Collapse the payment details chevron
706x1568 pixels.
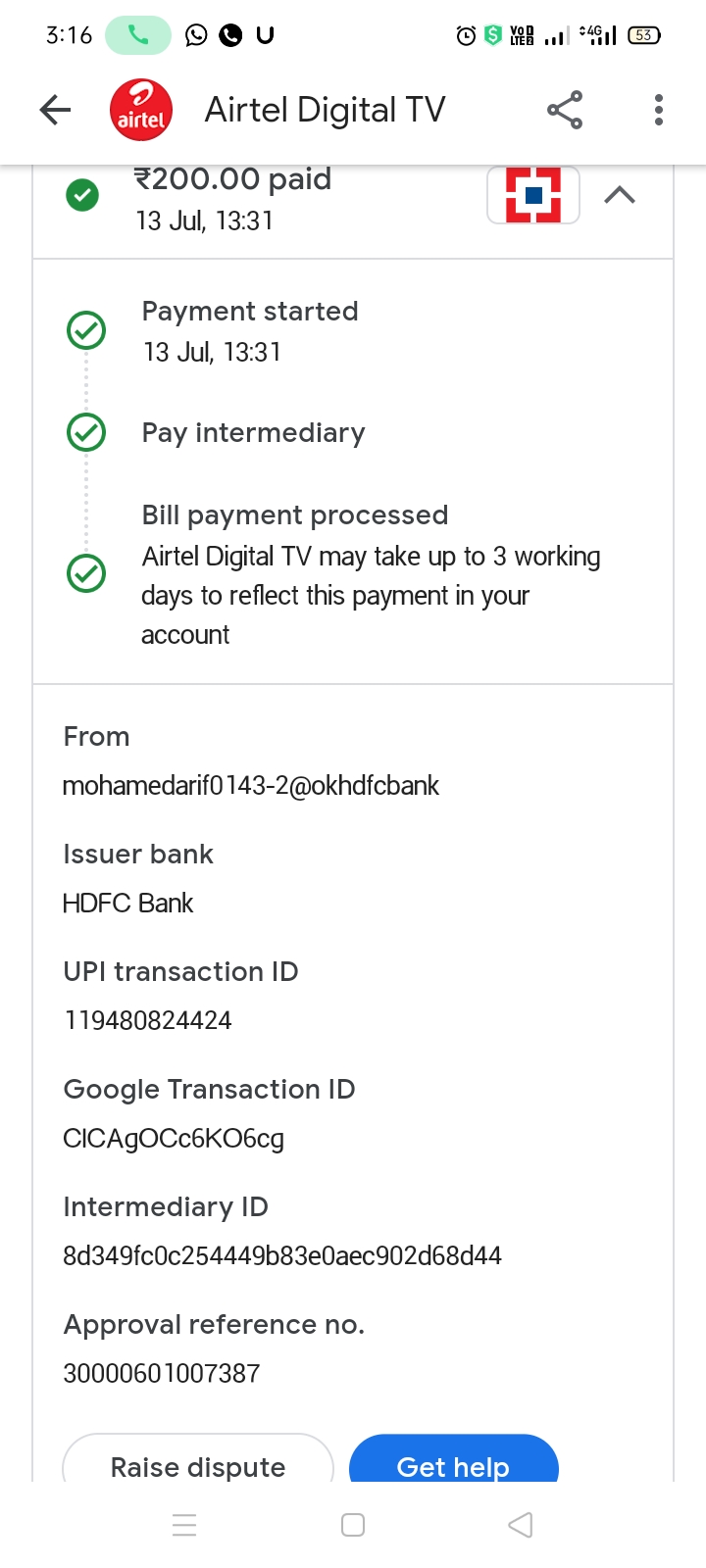point(620,195)
